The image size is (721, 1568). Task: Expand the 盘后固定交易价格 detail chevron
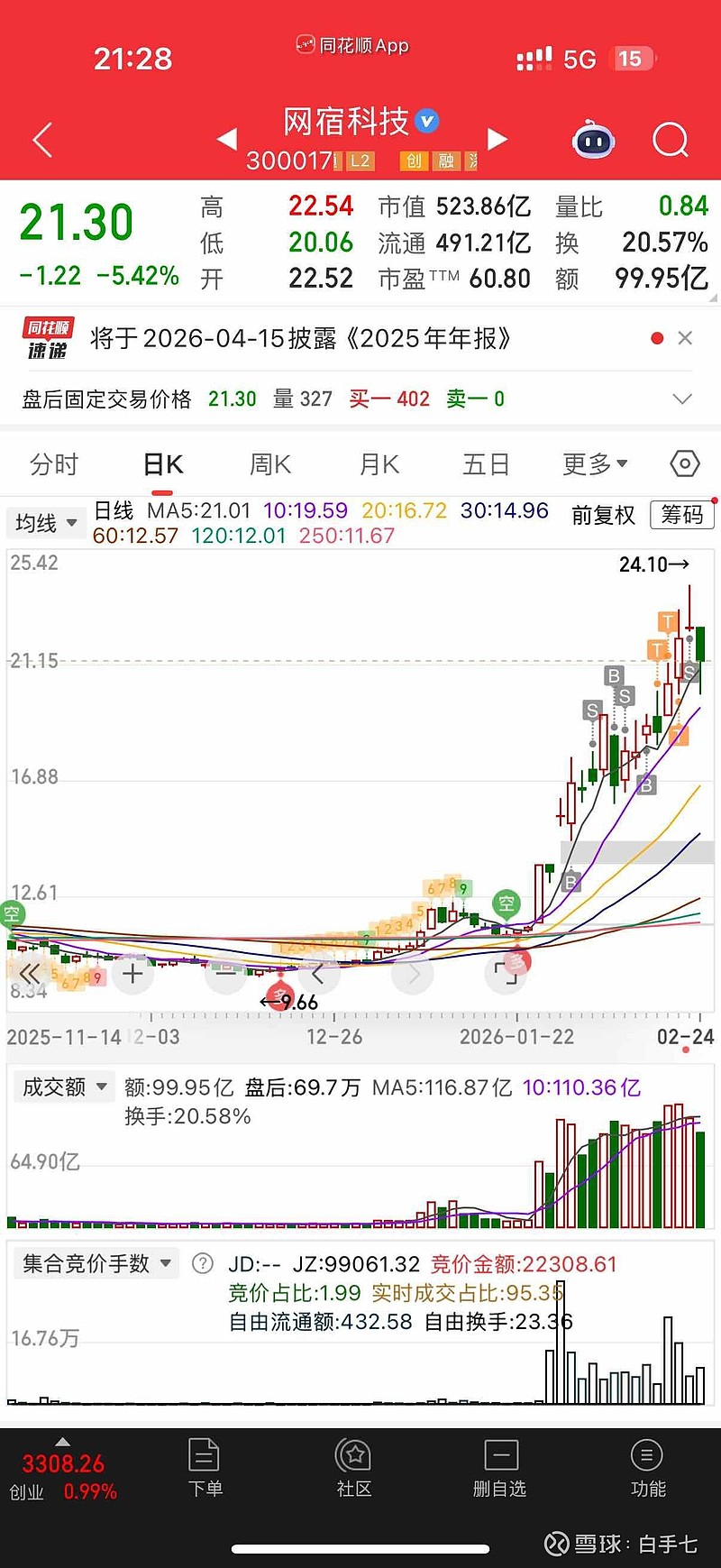682,399
